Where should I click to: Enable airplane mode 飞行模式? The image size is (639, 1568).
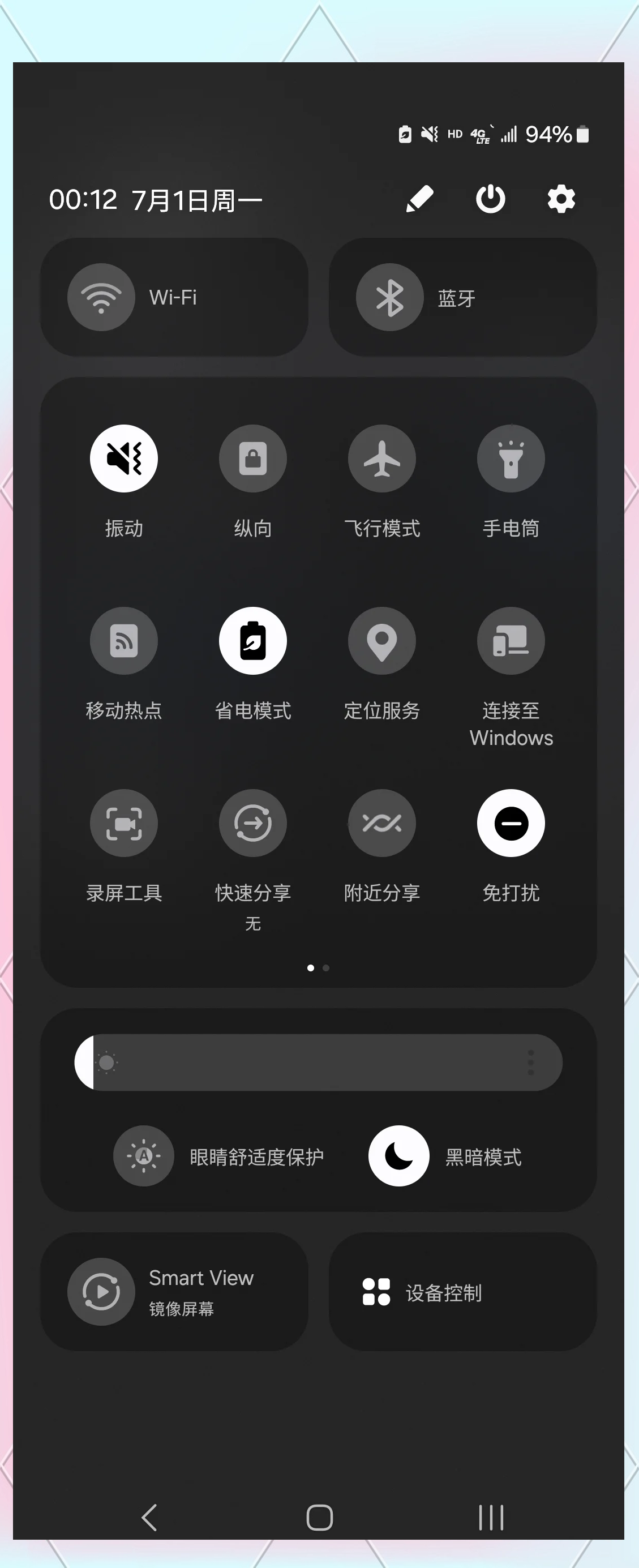coord(382,460)
